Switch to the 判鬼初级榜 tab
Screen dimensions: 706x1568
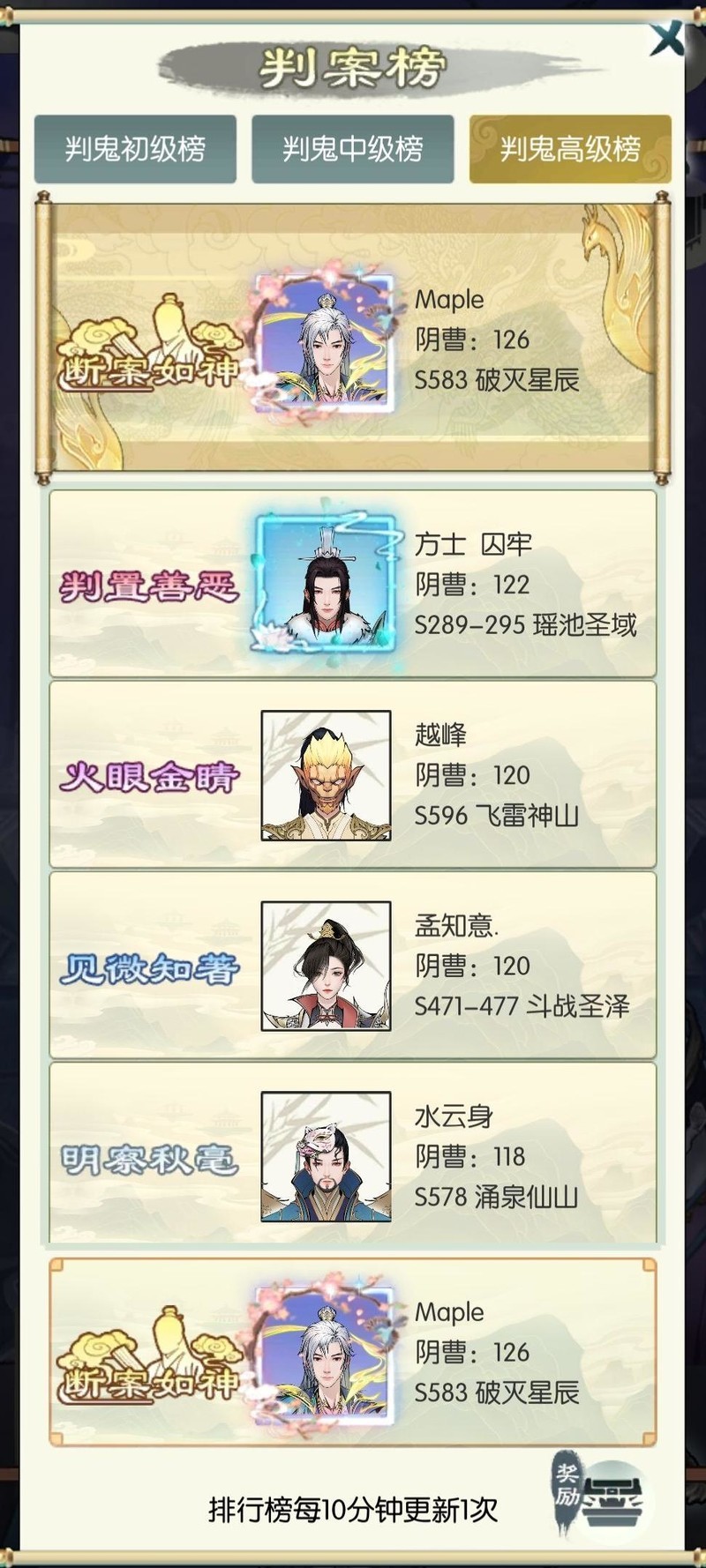pos(135,149)
